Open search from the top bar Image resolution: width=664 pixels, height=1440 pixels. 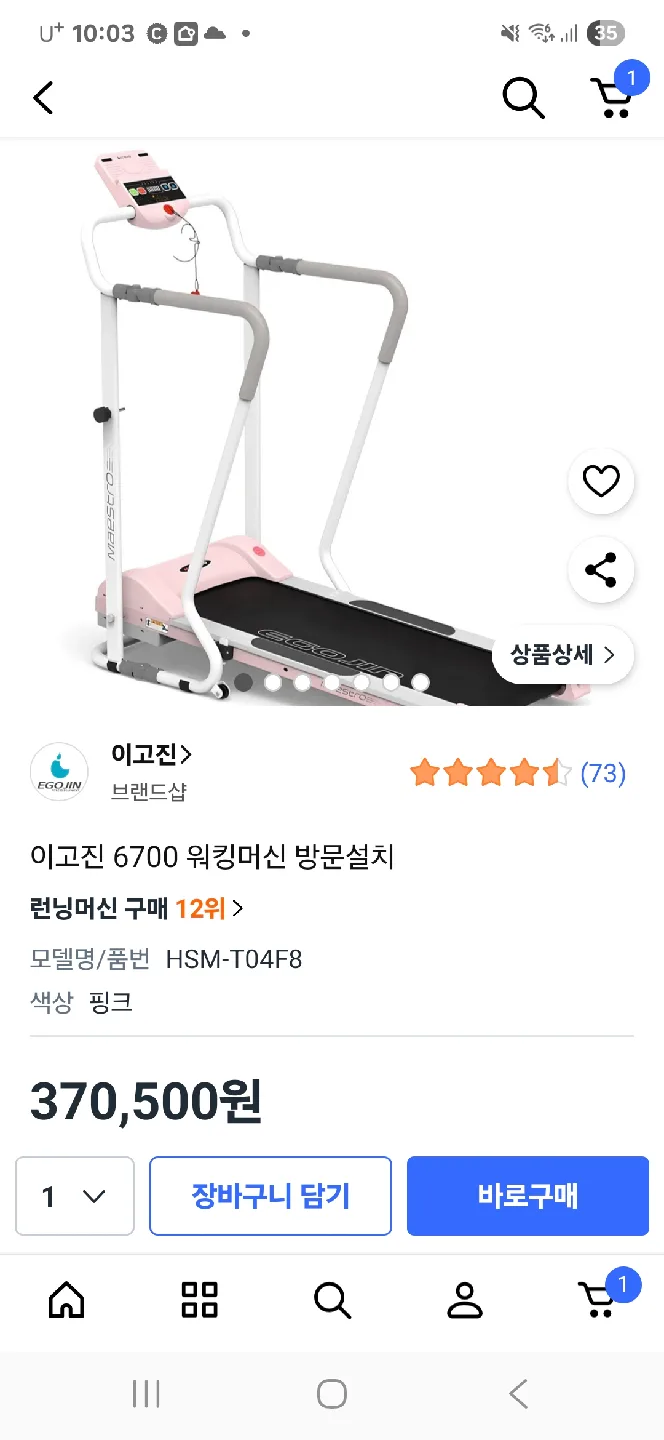tap(522, 98)
